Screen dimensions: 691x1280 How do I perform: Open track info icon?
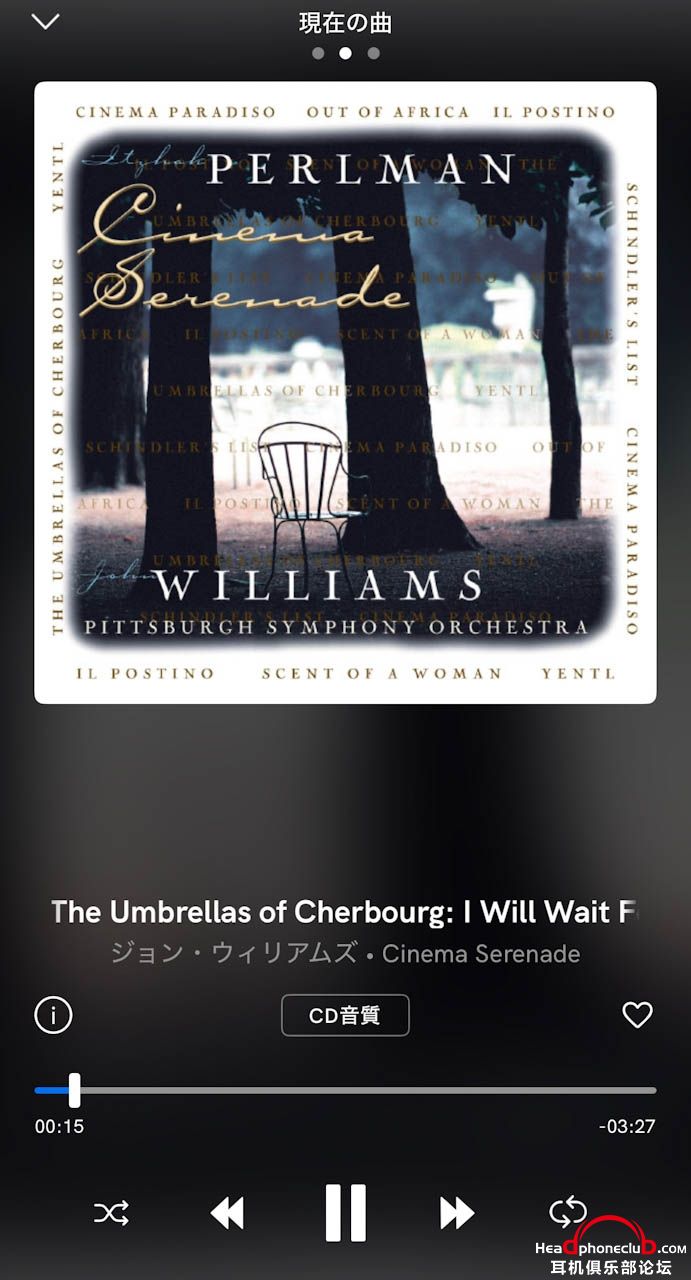53,1015
